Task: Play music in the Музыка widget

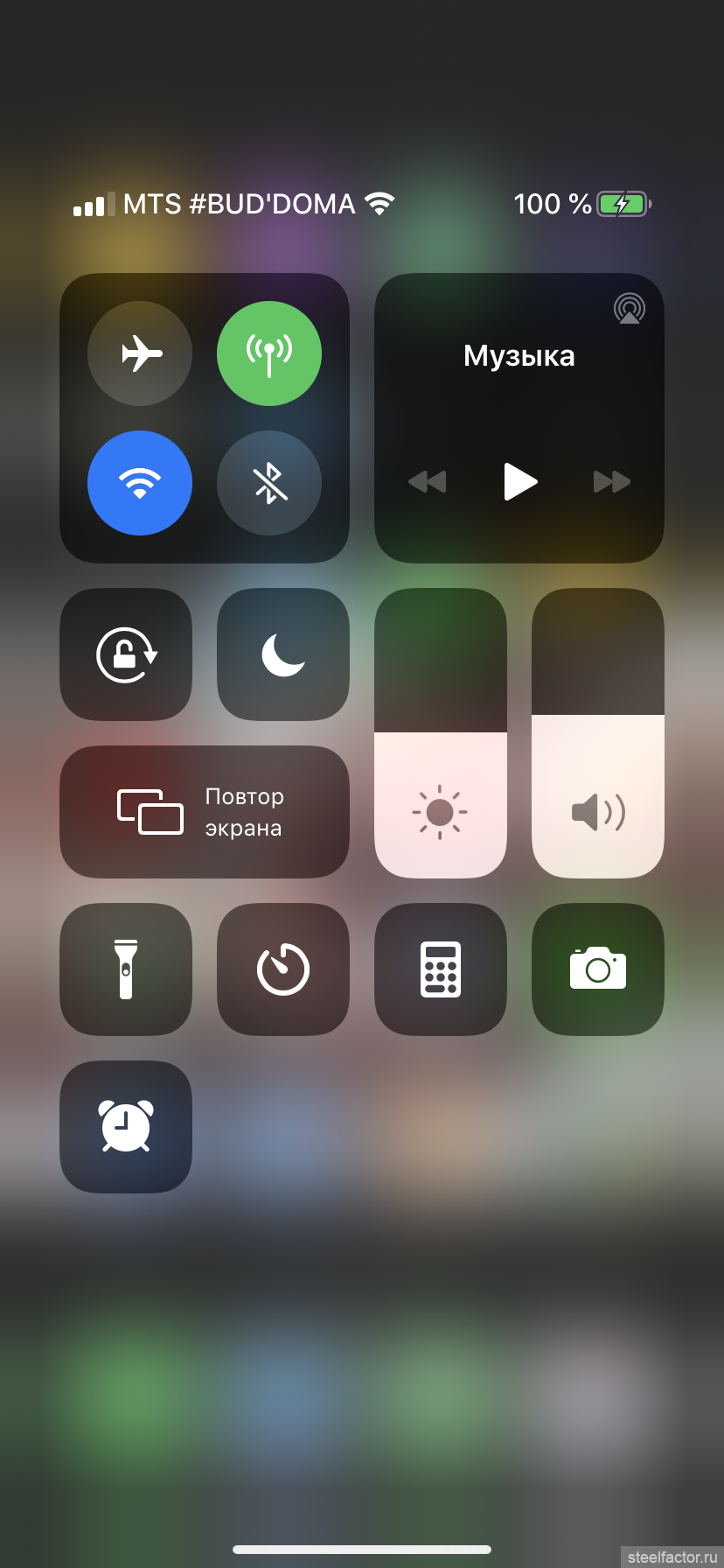Action: (x=520, y=481)
